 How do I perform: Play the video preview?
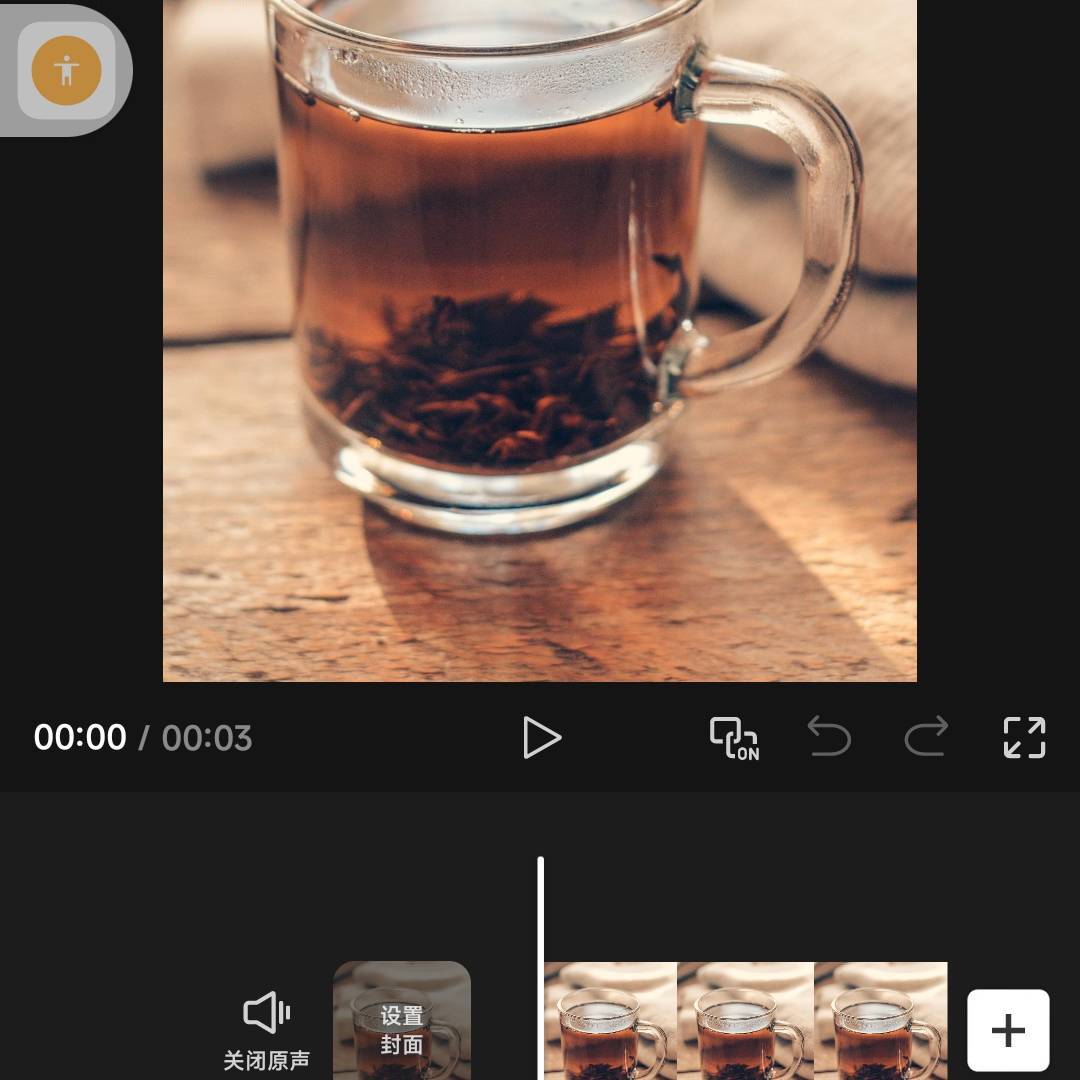point(541,738)
